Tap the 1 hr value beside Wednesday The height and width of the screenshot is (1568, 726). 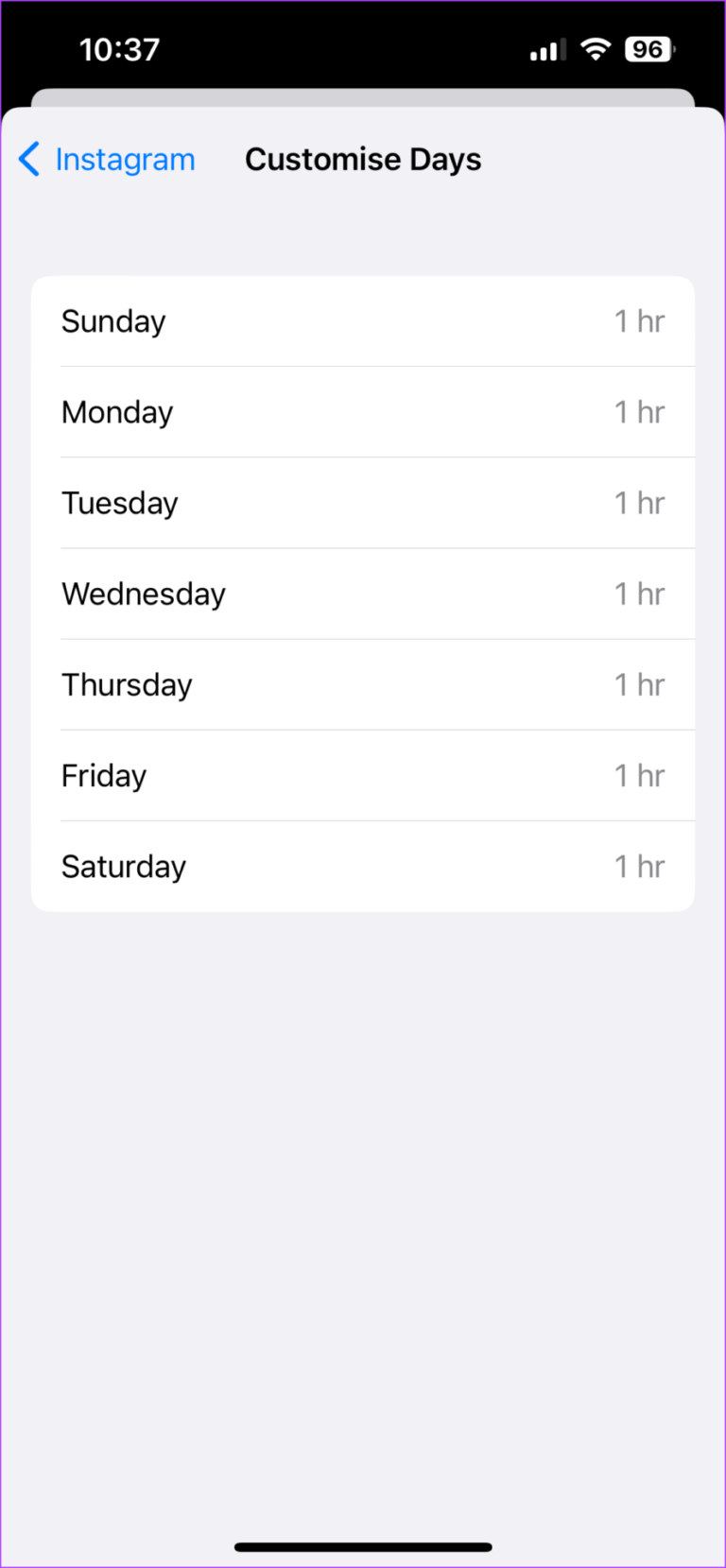pyautogui.click(x=640, y=593)
